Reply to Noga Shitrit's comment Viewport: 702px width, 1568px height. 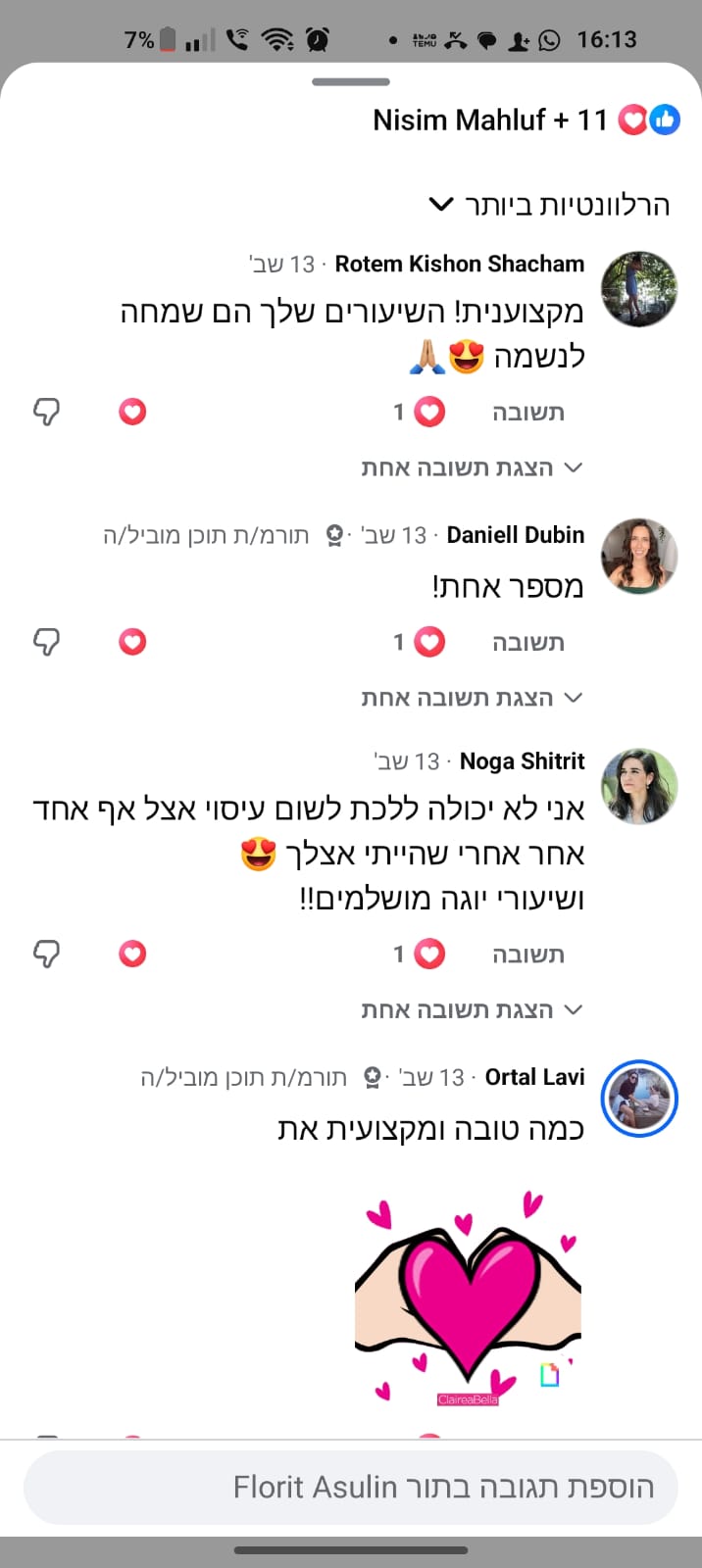click(527, 954)
